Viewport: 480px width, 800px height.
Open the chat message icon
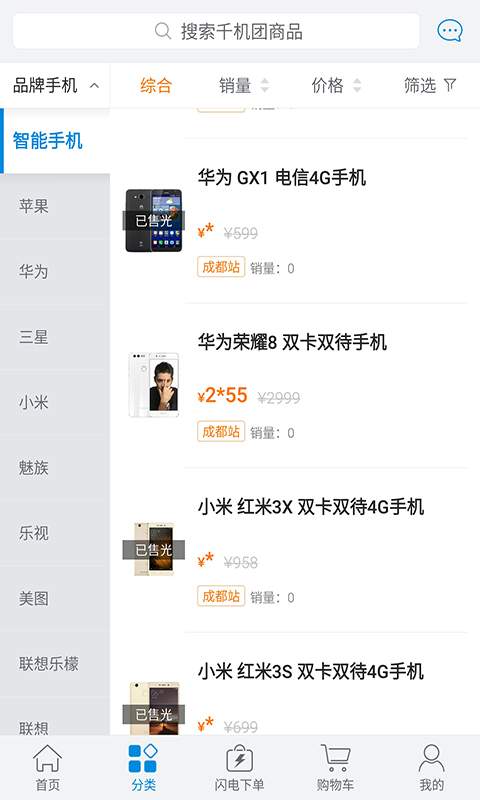[450, 31]
